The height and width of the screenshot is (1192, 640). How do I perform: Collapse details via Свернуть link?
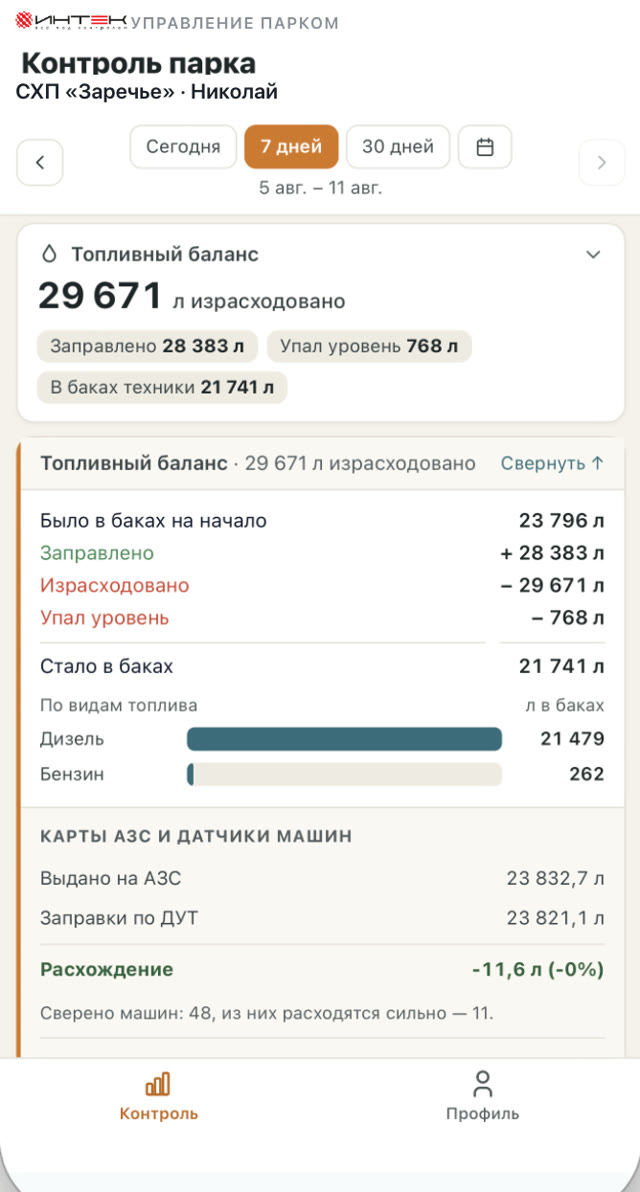click(x=552, y=463)
